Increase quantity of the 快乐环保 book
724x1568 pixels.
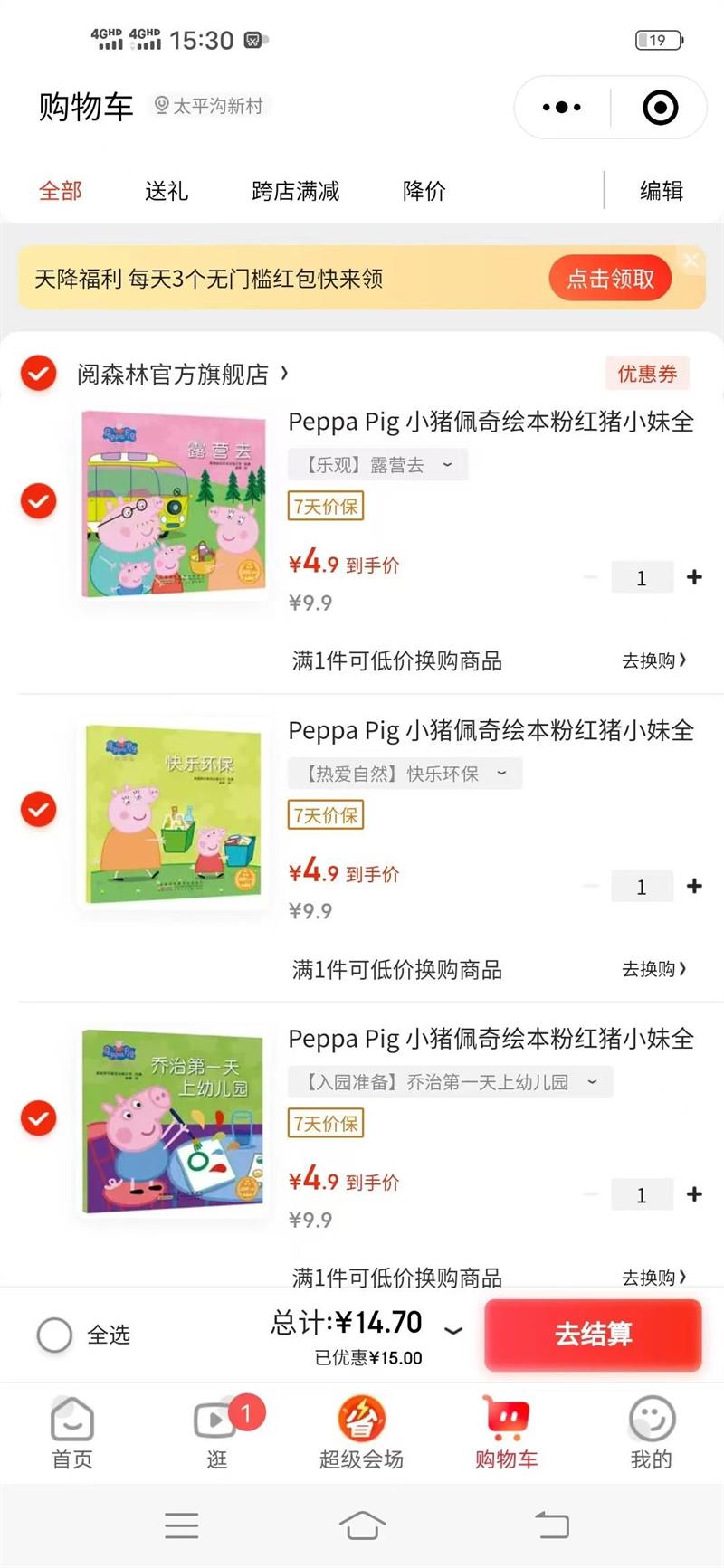pos(694,886)
